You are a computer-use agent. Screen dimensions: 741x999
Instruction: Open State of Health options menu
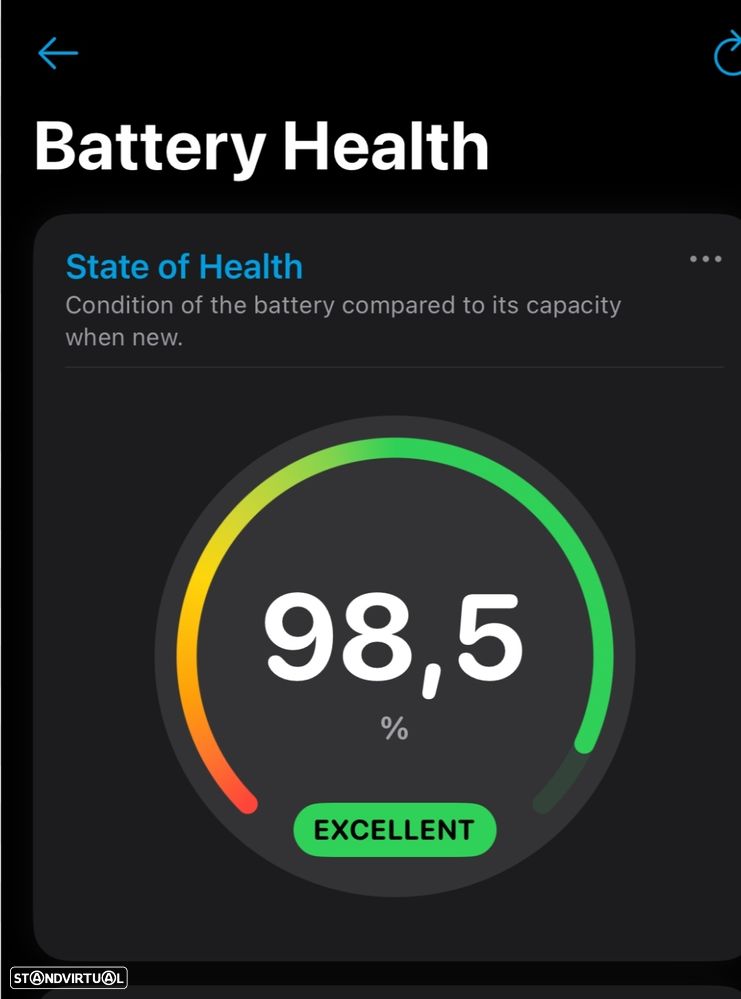click(705, 259)
